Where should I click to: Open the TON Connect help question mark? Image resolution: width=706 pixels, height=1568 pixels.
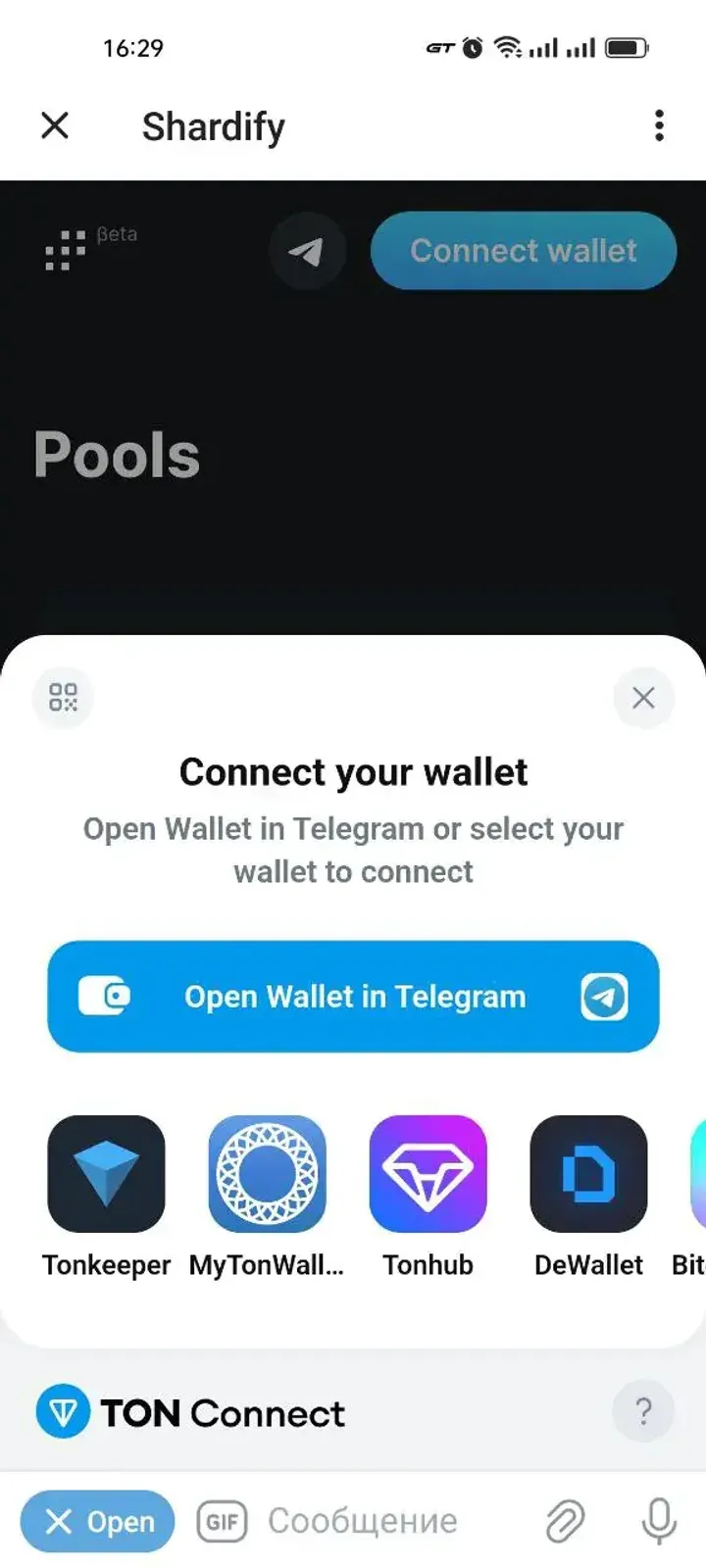point(643,1412)
